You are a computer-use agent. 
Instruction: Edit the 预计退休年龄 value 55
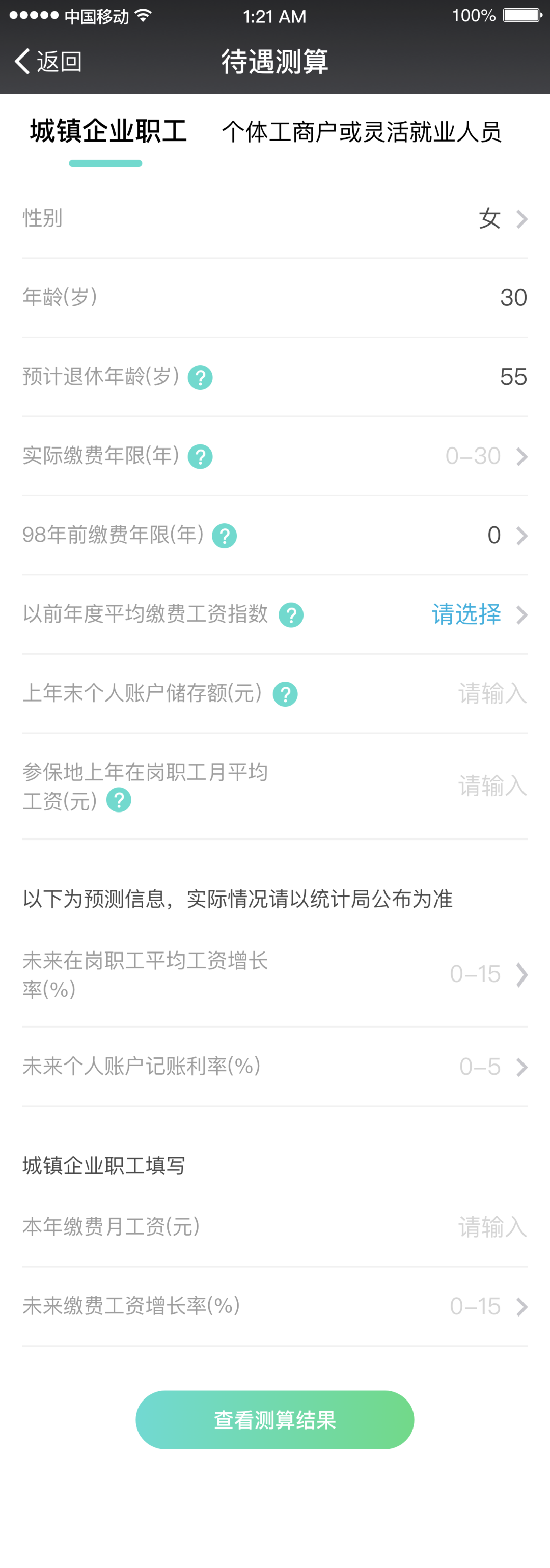tap(513, 377)
